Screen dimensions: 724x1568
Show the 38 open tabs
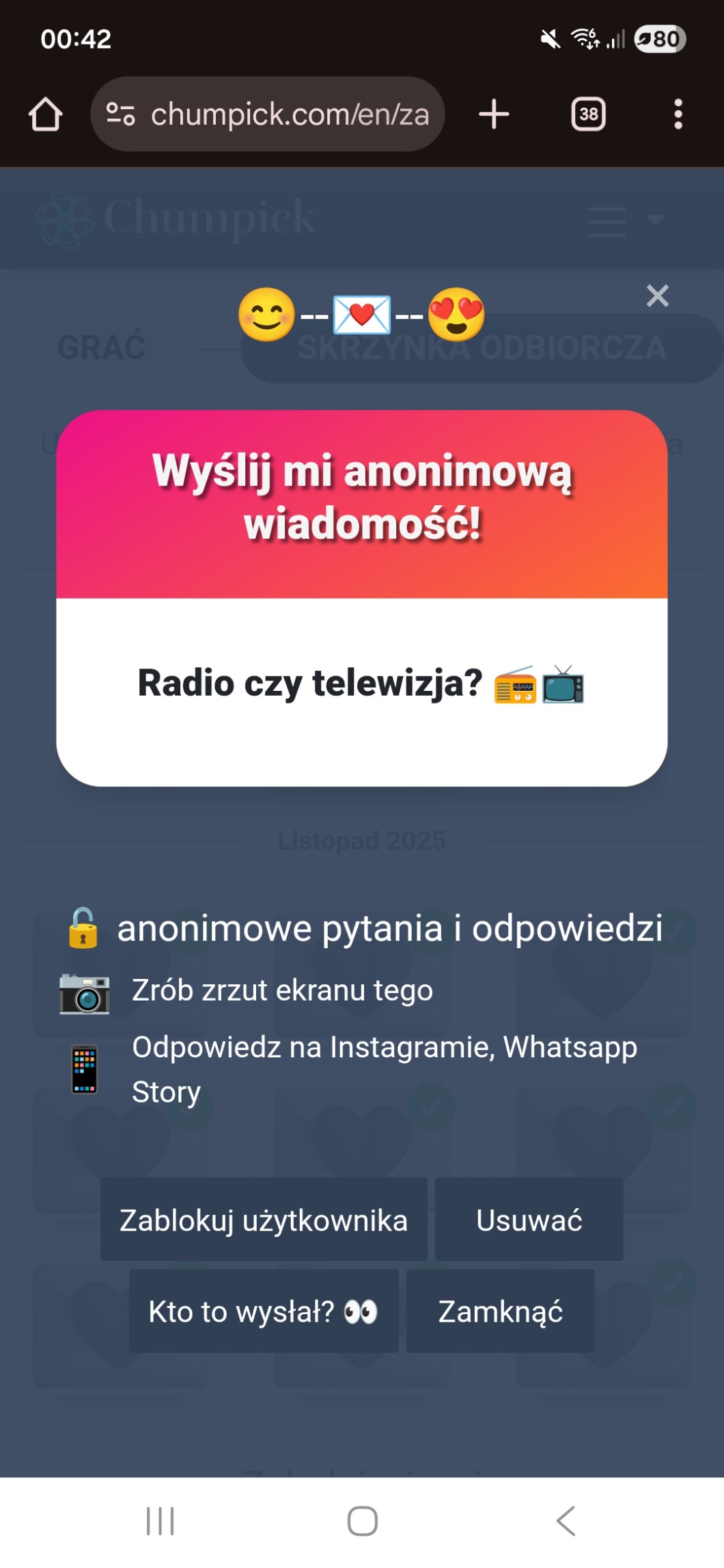click(588, 114)
